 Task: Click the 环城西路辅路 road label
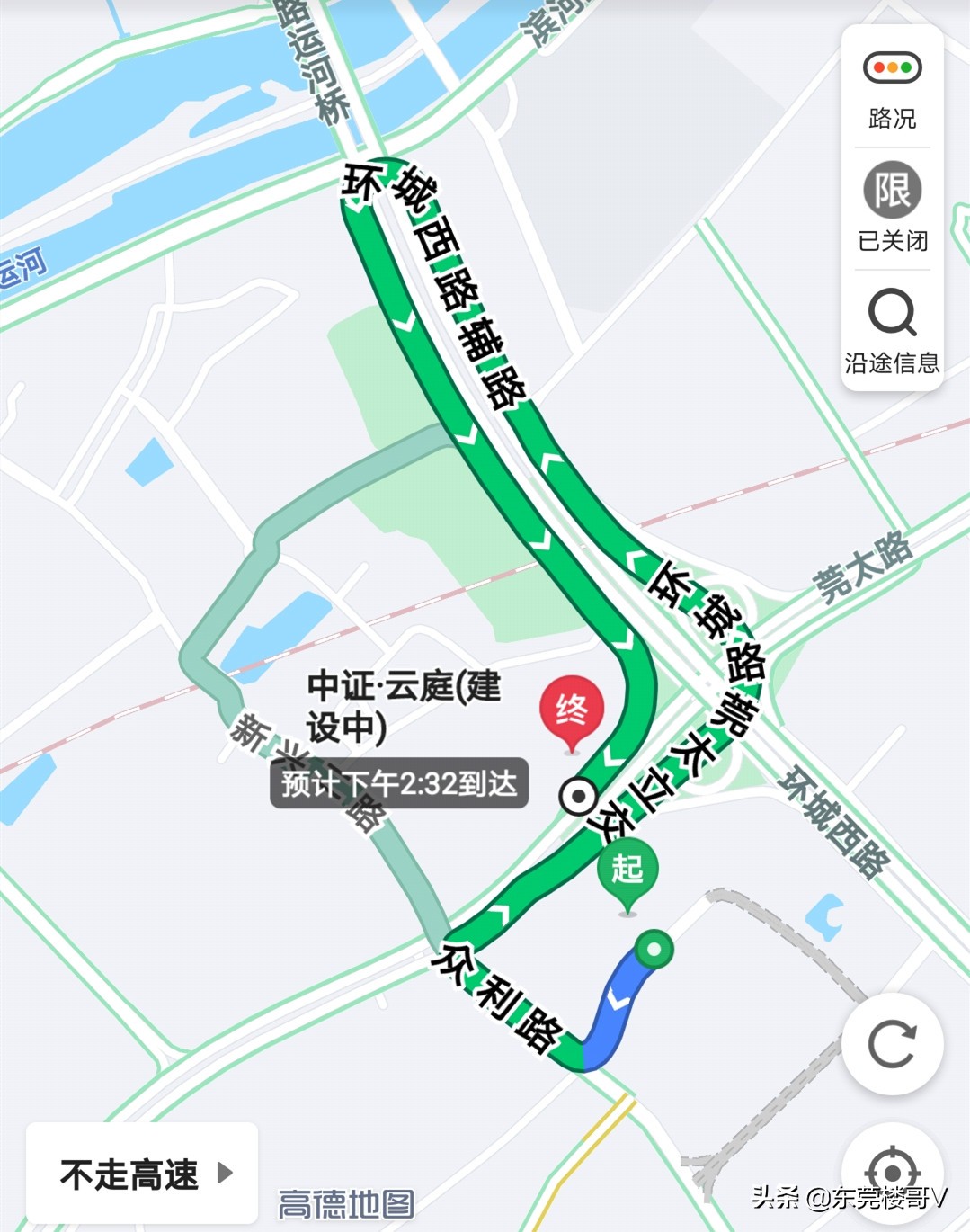tap(432, 288)
